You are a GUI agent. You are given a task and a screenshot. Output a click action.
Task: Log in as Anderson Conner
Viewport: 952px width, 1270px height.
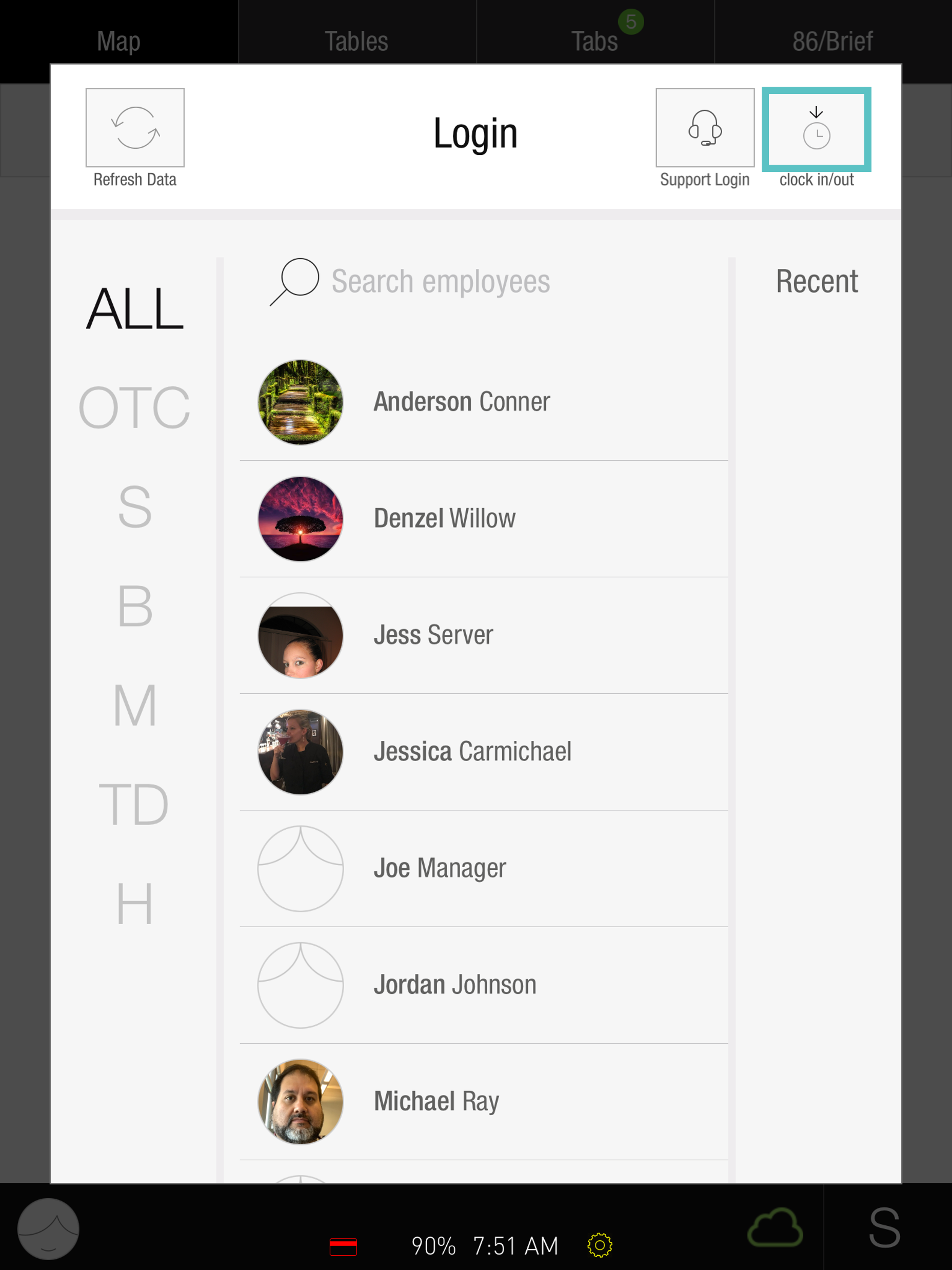click(461, 402)
